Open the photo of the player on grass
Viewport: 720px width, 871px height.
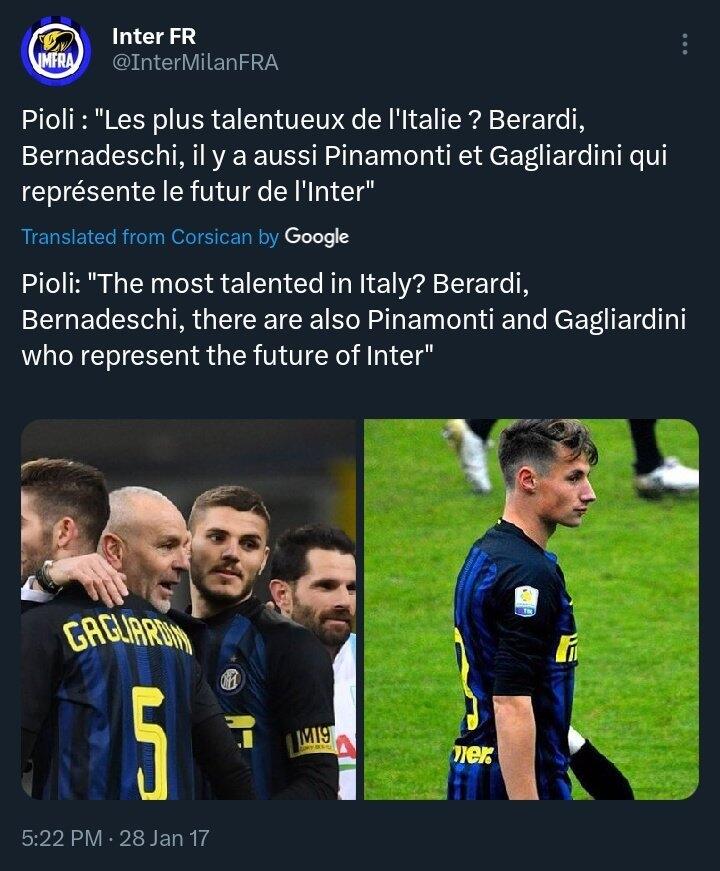(531, 609)
